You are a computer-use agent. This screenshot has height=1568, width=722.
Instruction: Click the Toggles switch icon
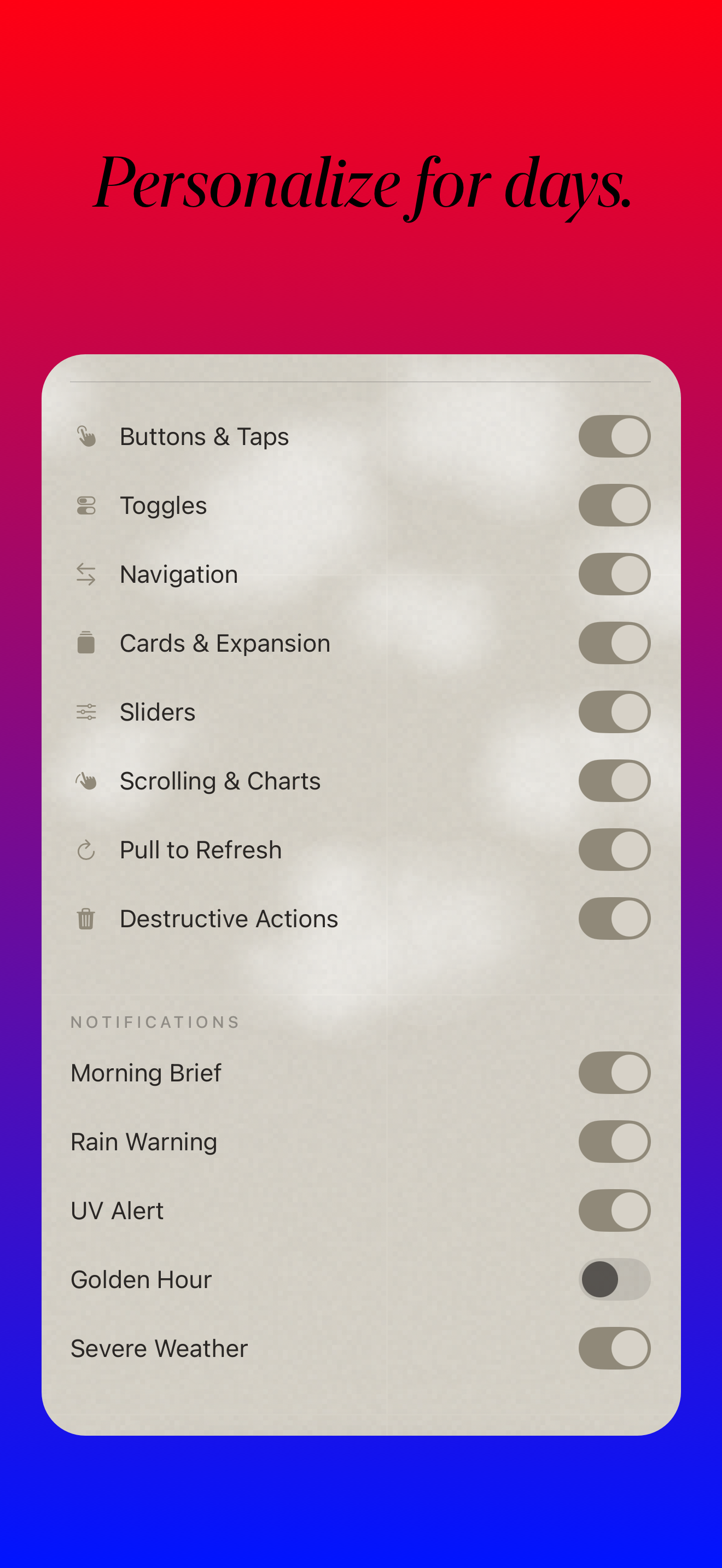86,505
